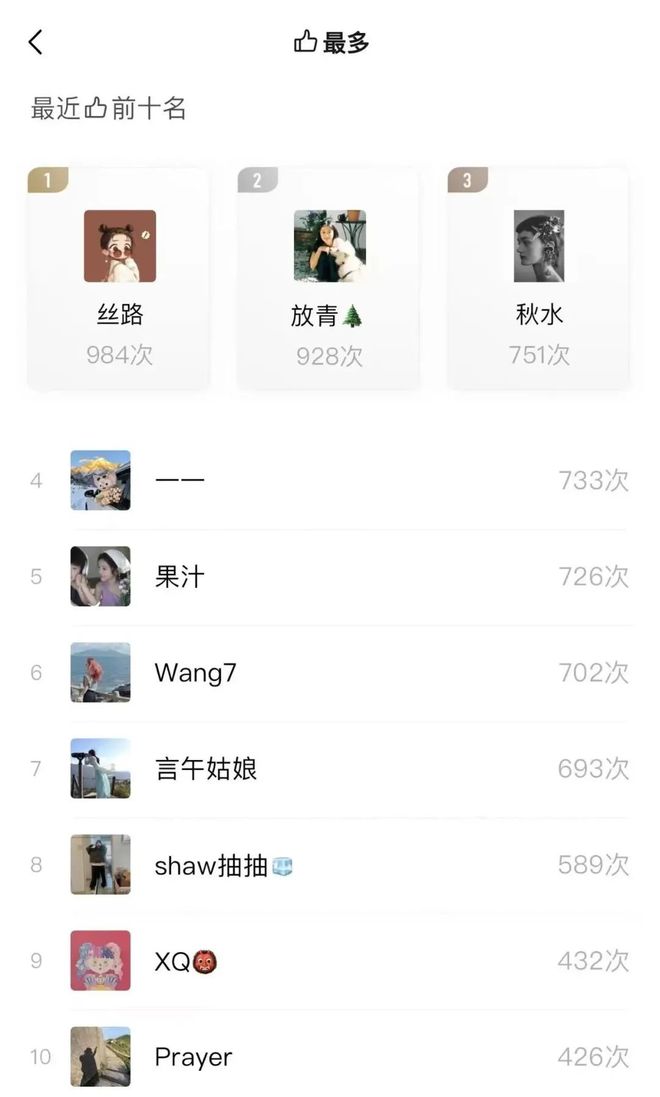
Task: View Prayer in tenth place
Action: tap(330, 1056)
